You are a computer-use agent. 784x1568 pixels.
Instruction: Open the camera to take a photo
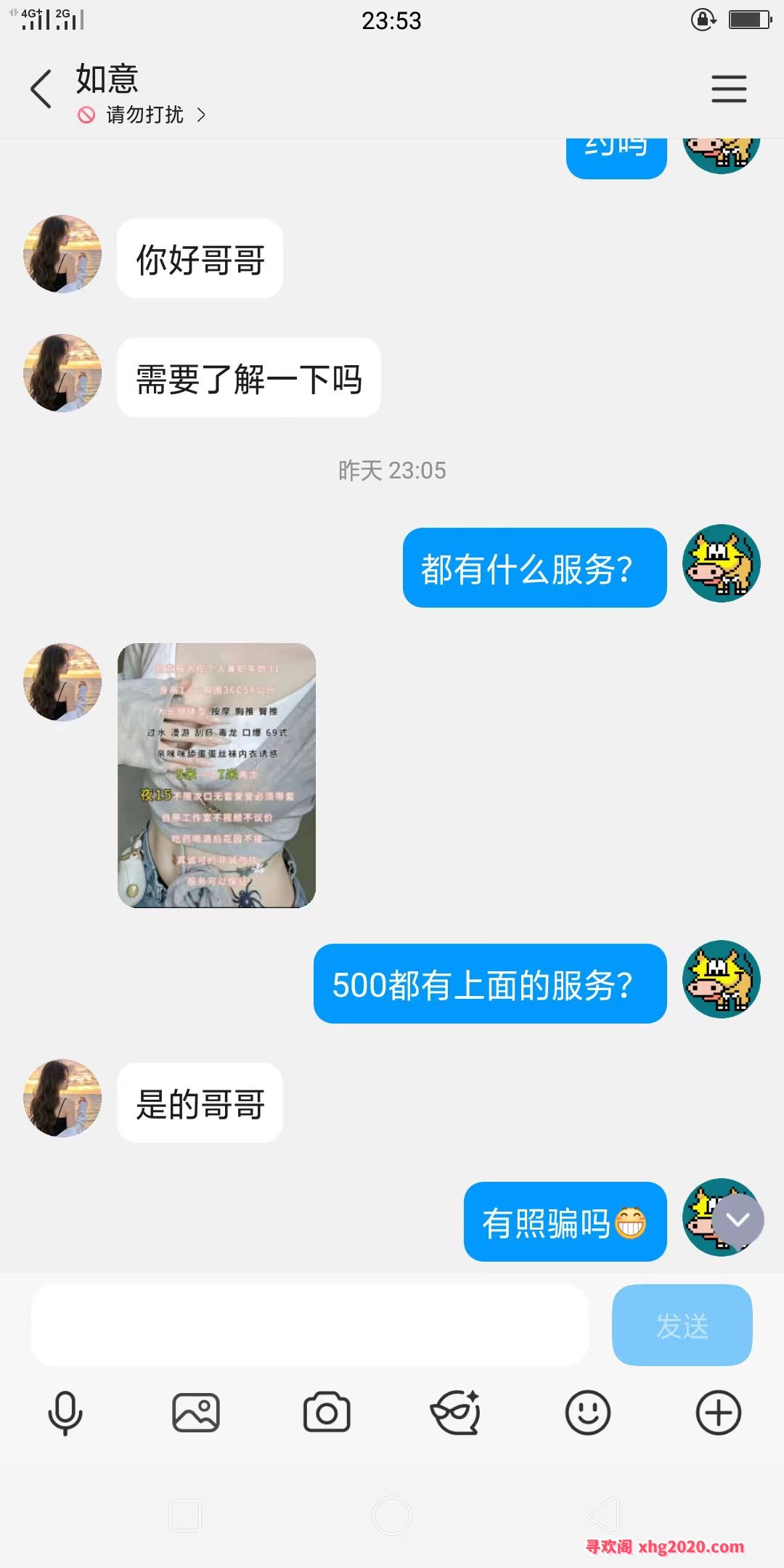pyautogui.click(x=326, y=1413)
